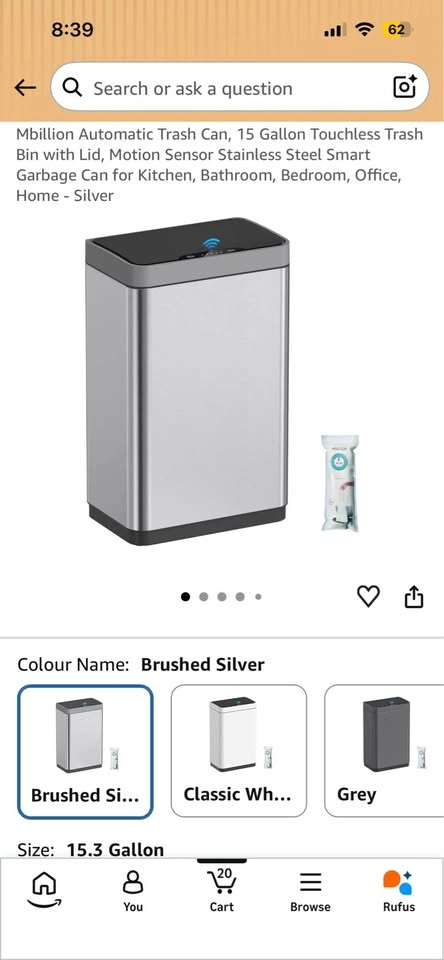This screenshot has width=444, height=960.
Task: Jump to the second image page dot
Action: 204,596
